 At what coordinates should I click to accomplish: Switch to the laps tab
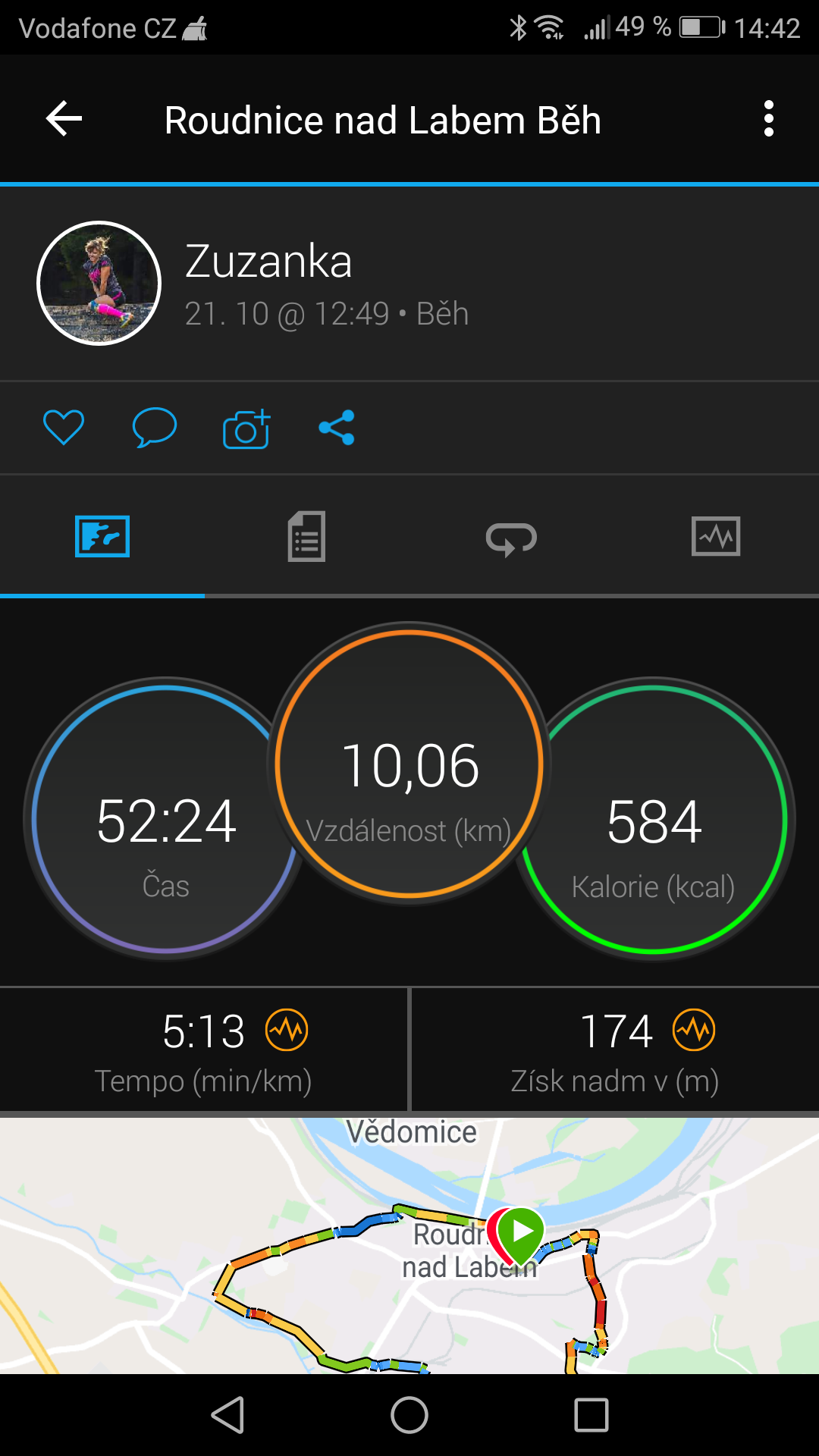[511, 539]
